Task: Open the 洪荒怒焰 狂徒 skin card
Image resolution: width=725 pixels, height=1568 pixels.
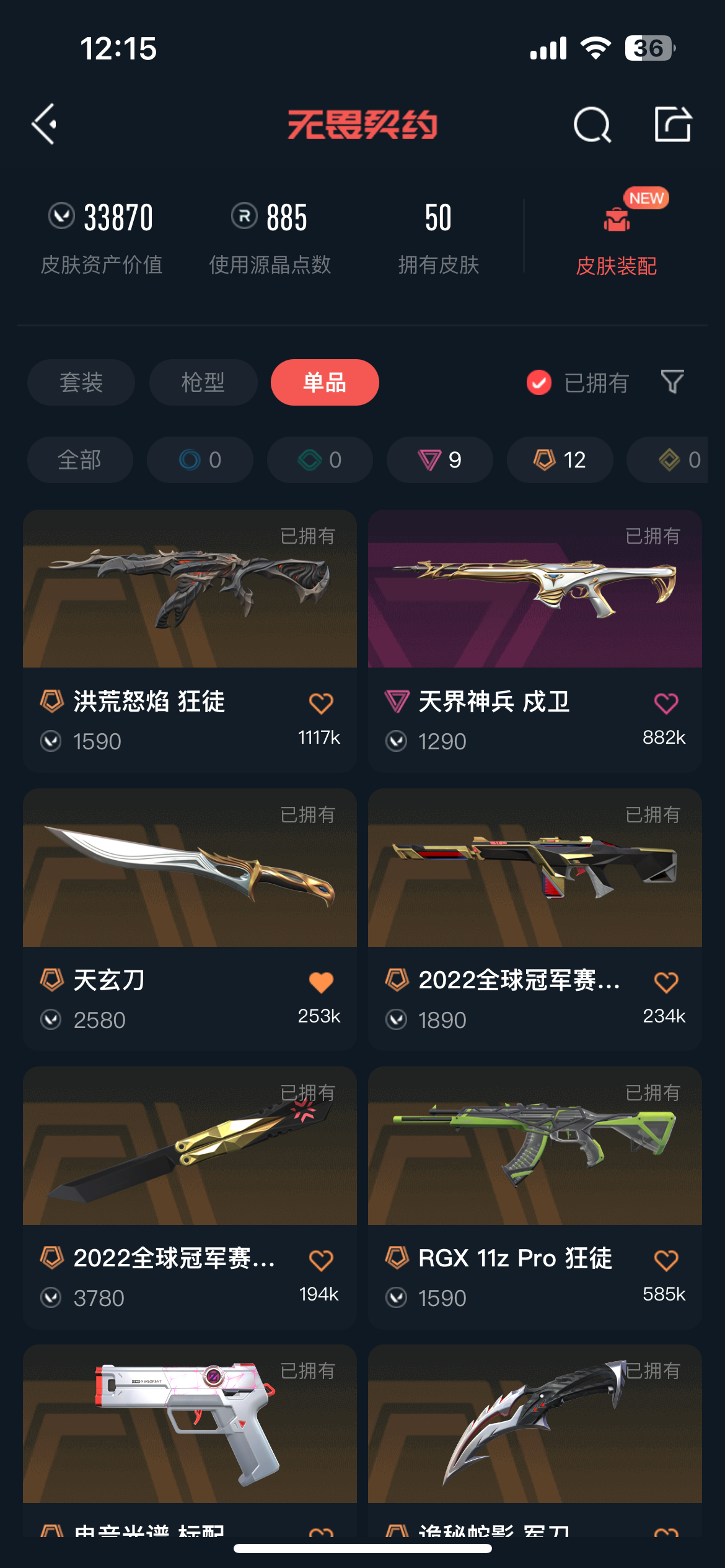Action: click(190, 640)
